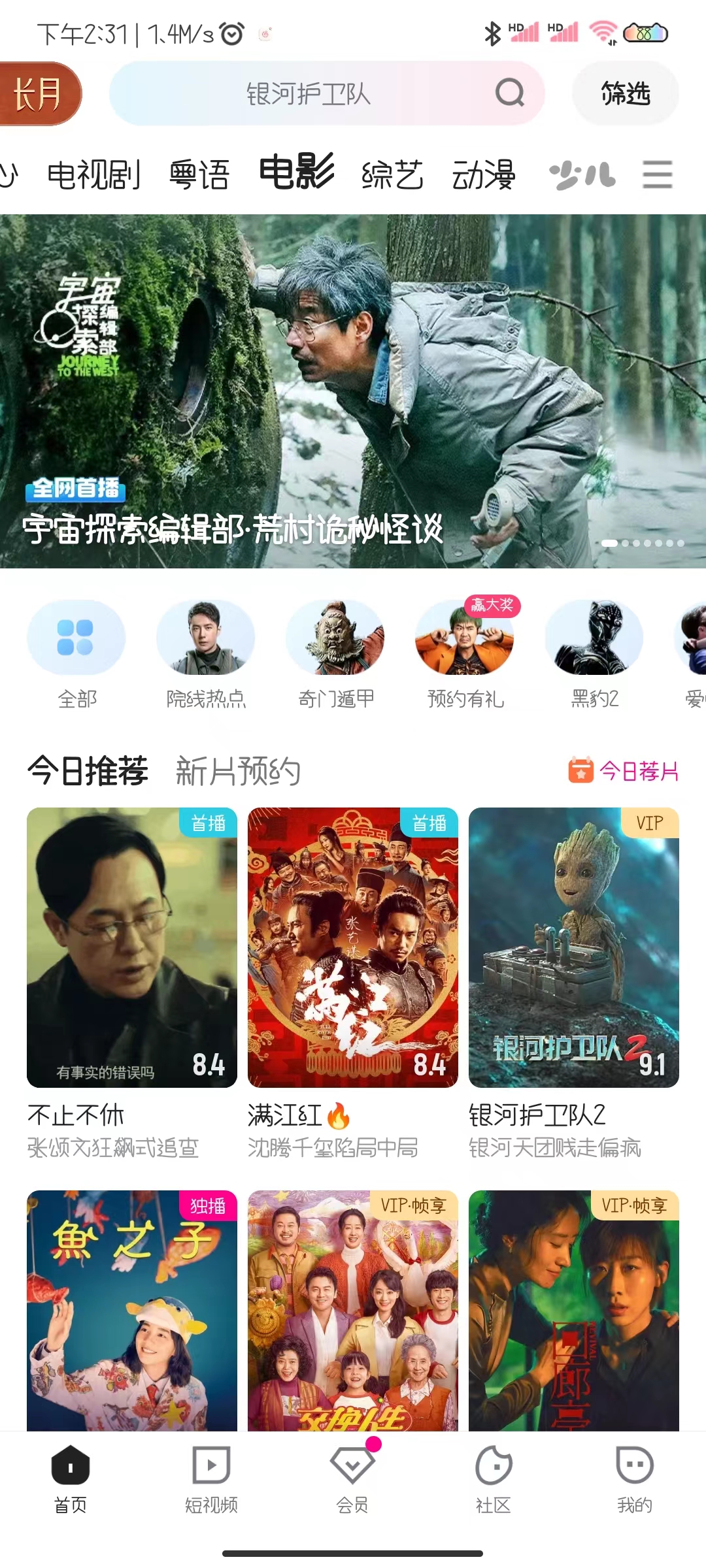The height and width of the screenshot is (1568, 706).
Task: Open the 银河护卫队2 movie card
Action: point(573,947)
